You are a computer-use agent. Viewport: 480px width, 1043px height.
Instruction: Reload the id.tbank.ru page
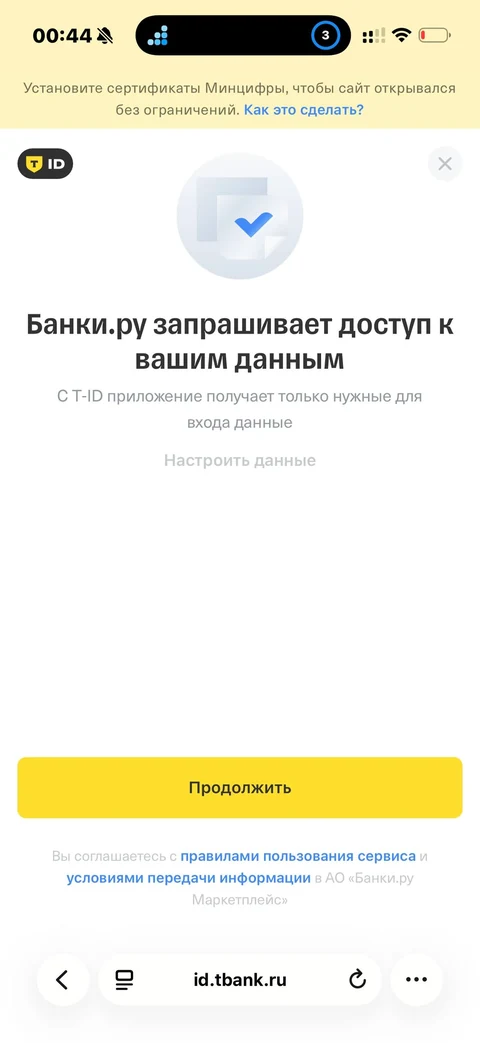coord(358,980)
